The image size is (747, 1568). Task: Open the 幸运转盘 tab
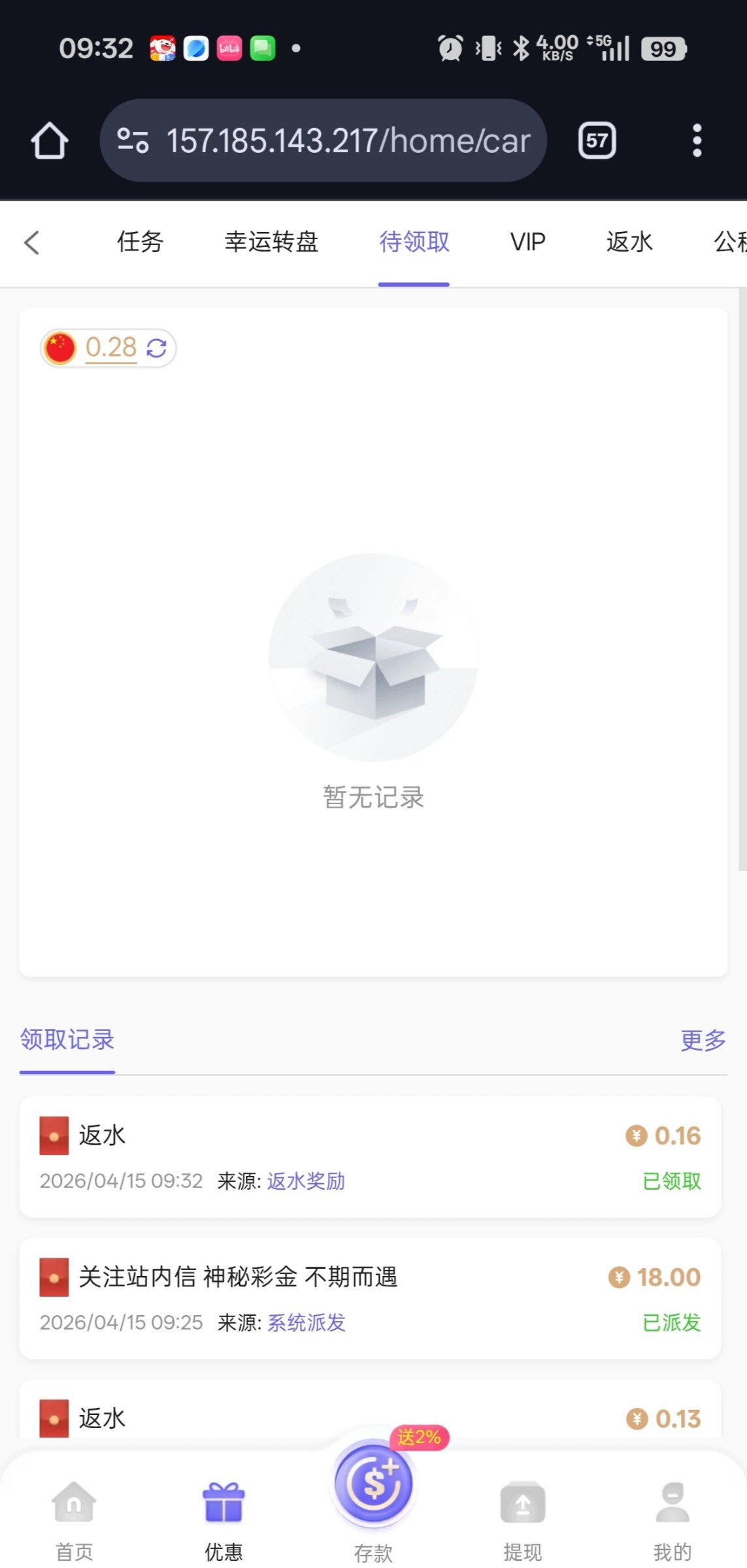[271, 242]
